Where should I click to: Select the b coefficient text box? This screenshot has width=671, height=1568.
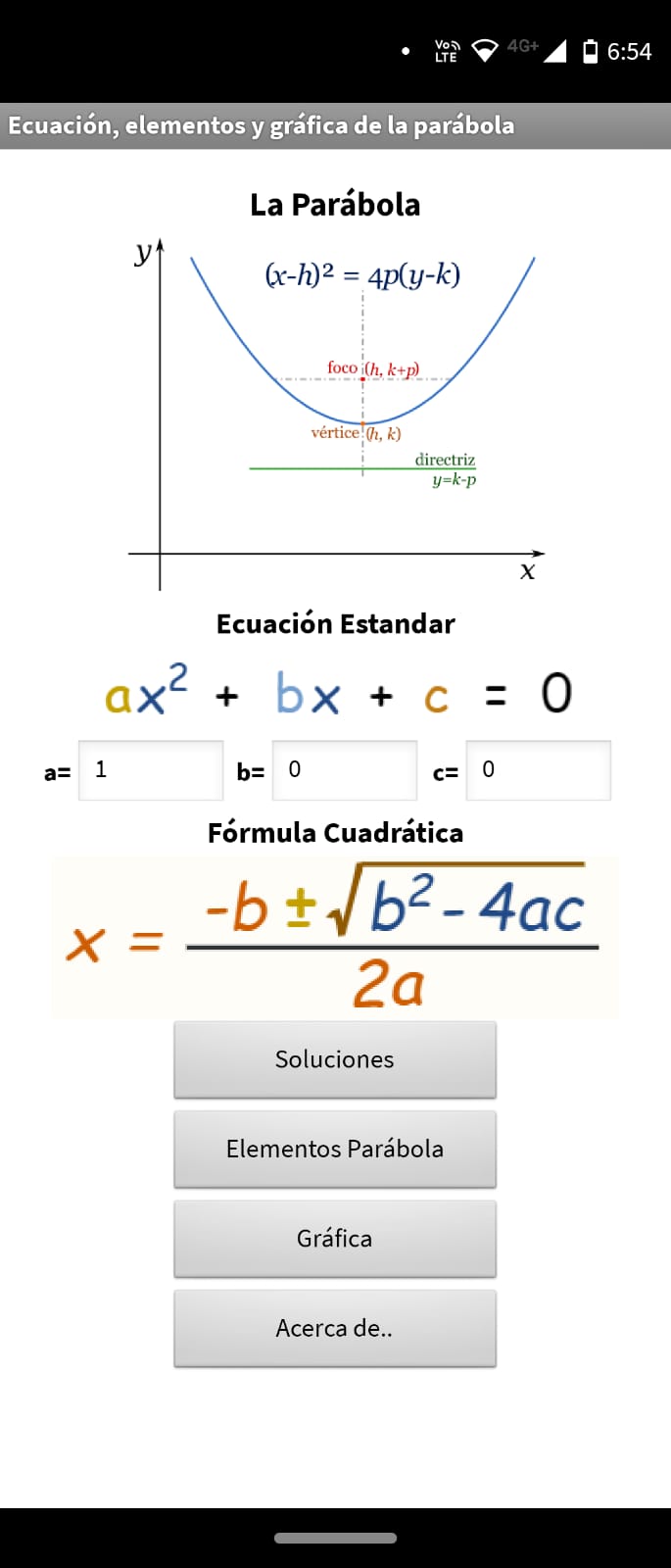(x=345, y=770)
